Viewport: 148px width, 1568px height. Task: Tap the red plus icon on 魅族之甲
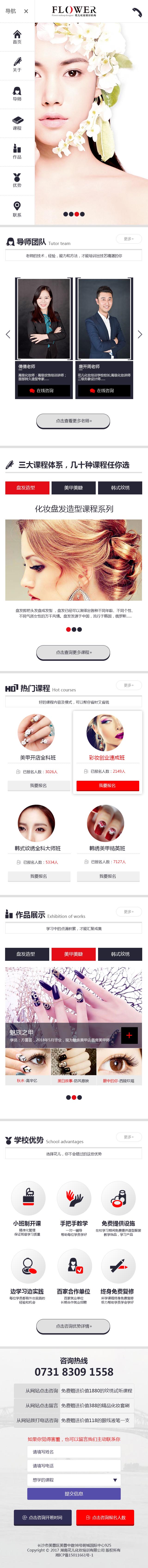pyautogui.click(x=129, y=1035)
